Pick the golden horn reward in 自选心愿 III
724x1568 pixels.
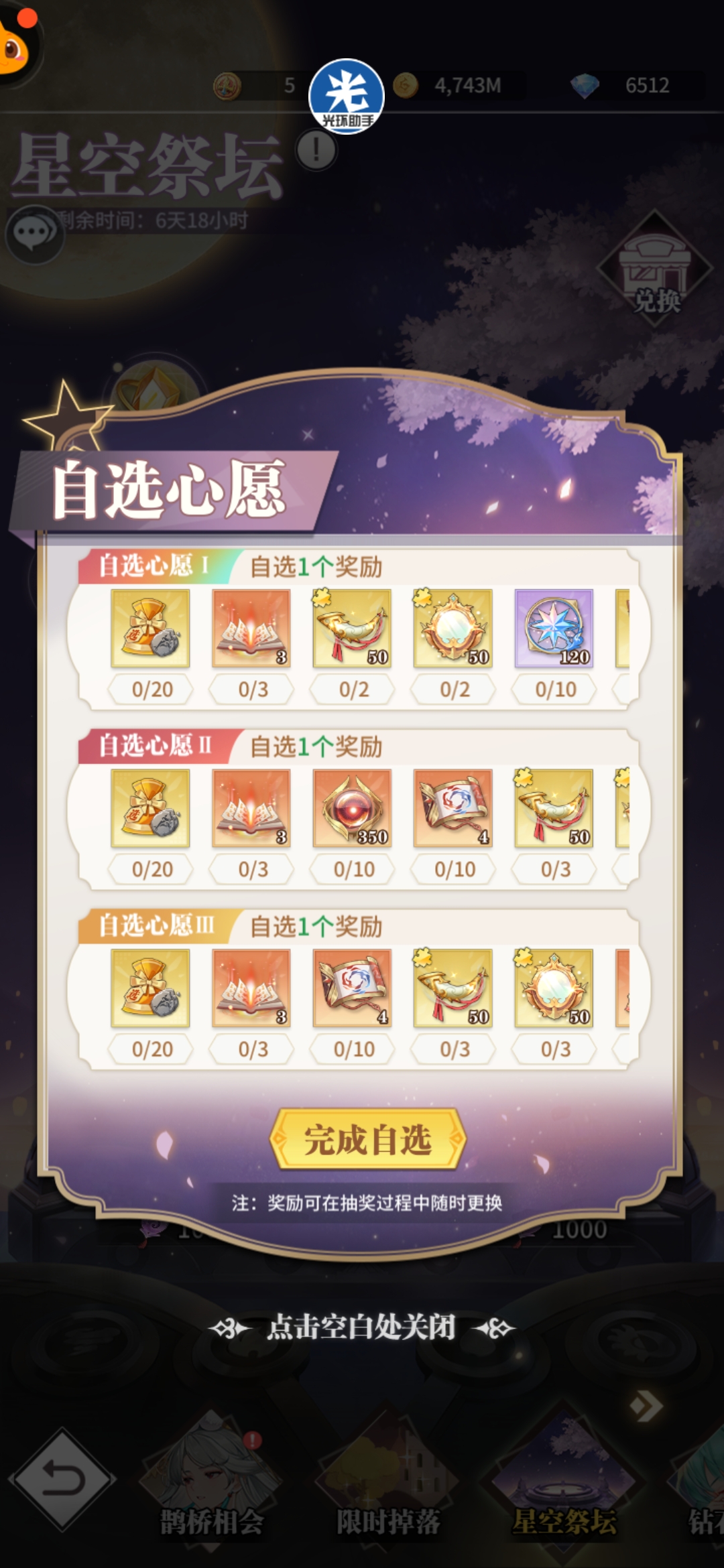[x=453, y=988]
